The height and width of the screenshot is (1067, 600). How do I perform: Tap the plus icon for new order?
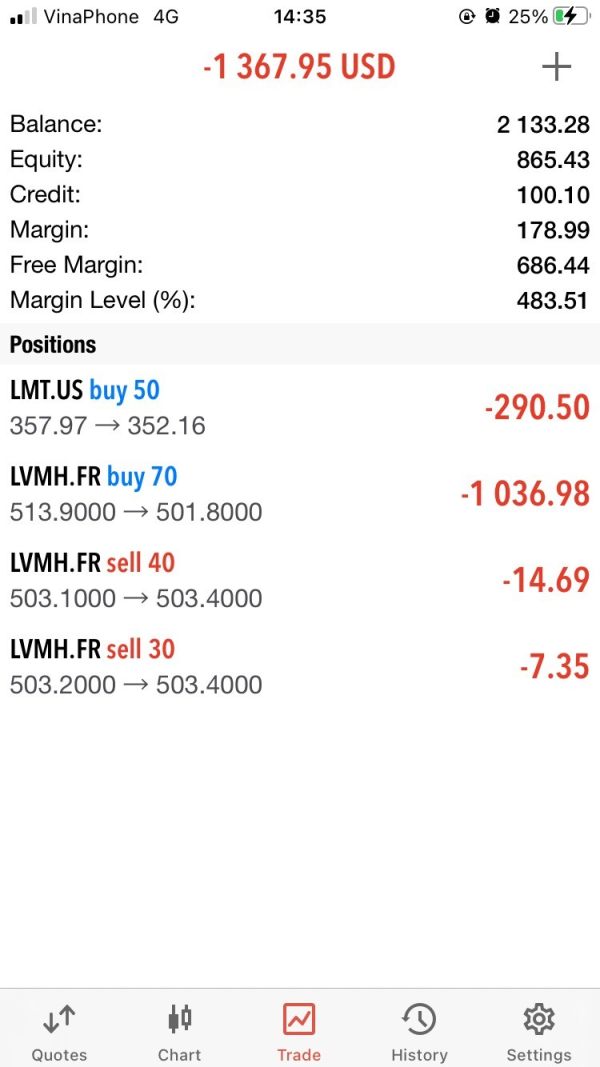[556, 67]
